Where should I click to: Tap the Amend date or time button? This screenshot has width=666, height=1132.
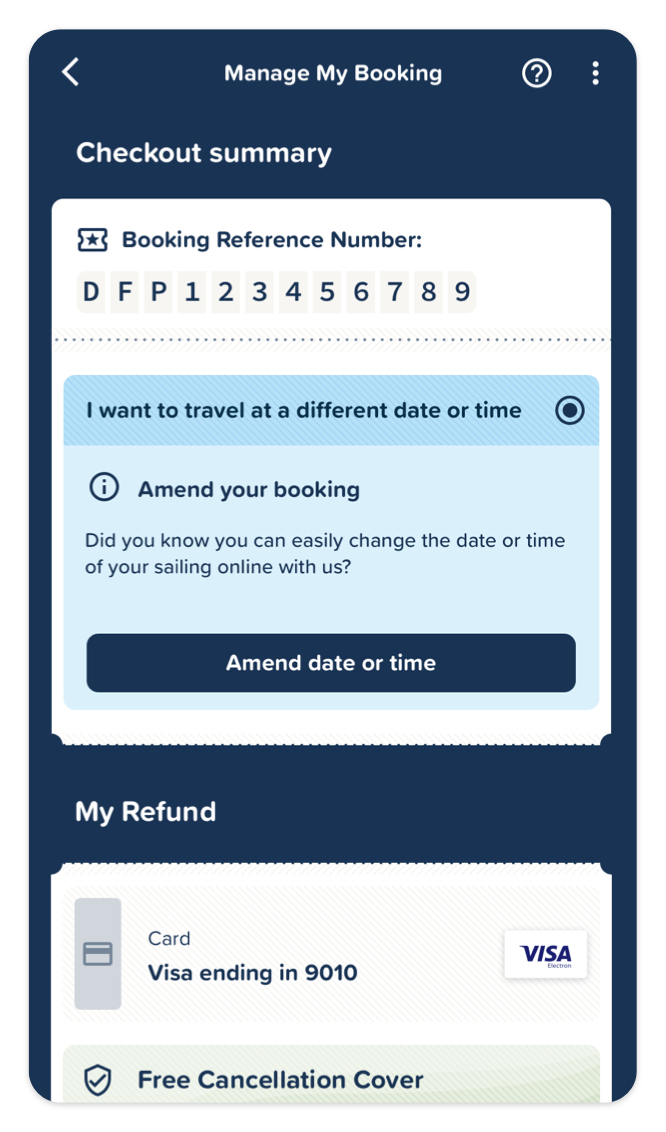point(331,663)
